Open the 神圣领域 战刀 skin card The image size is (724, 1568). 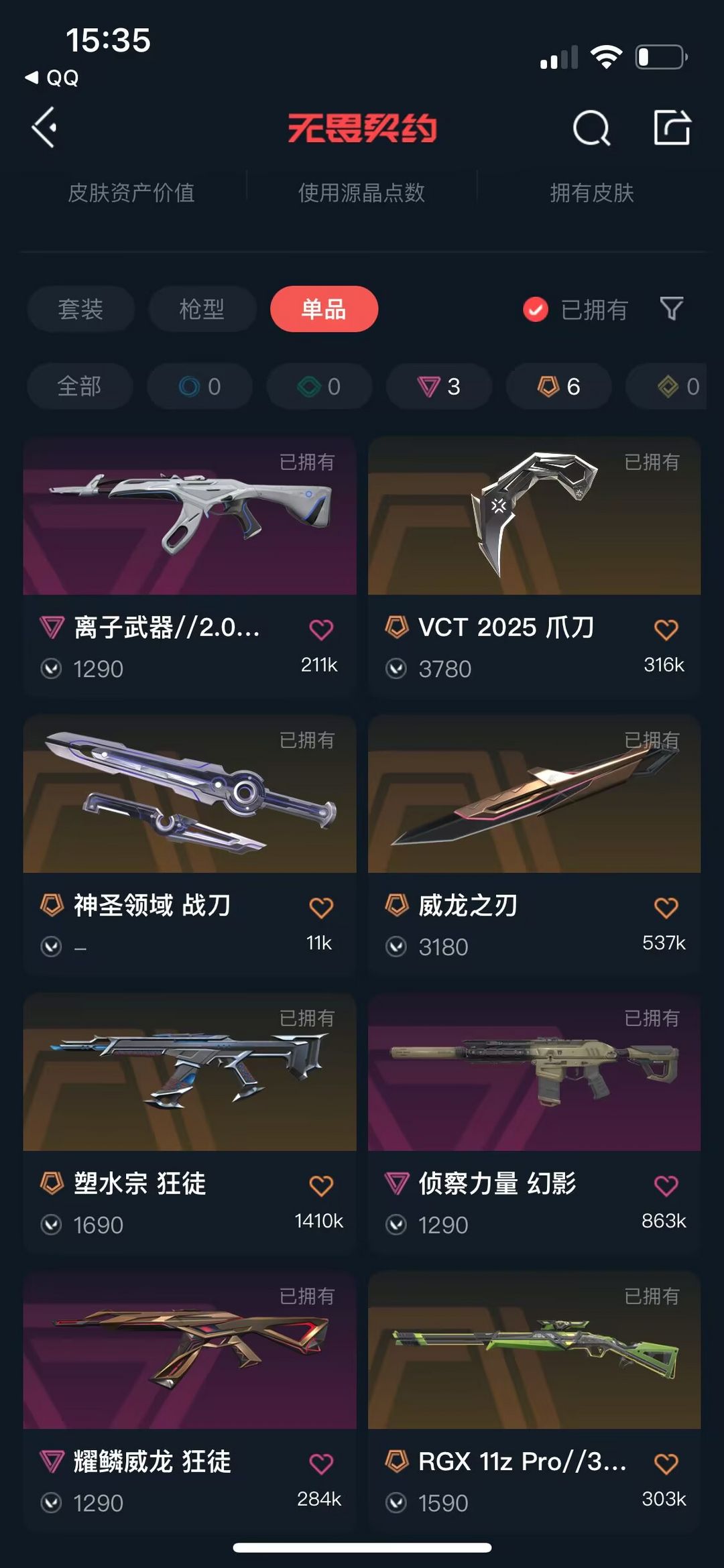tap(190, 846)
